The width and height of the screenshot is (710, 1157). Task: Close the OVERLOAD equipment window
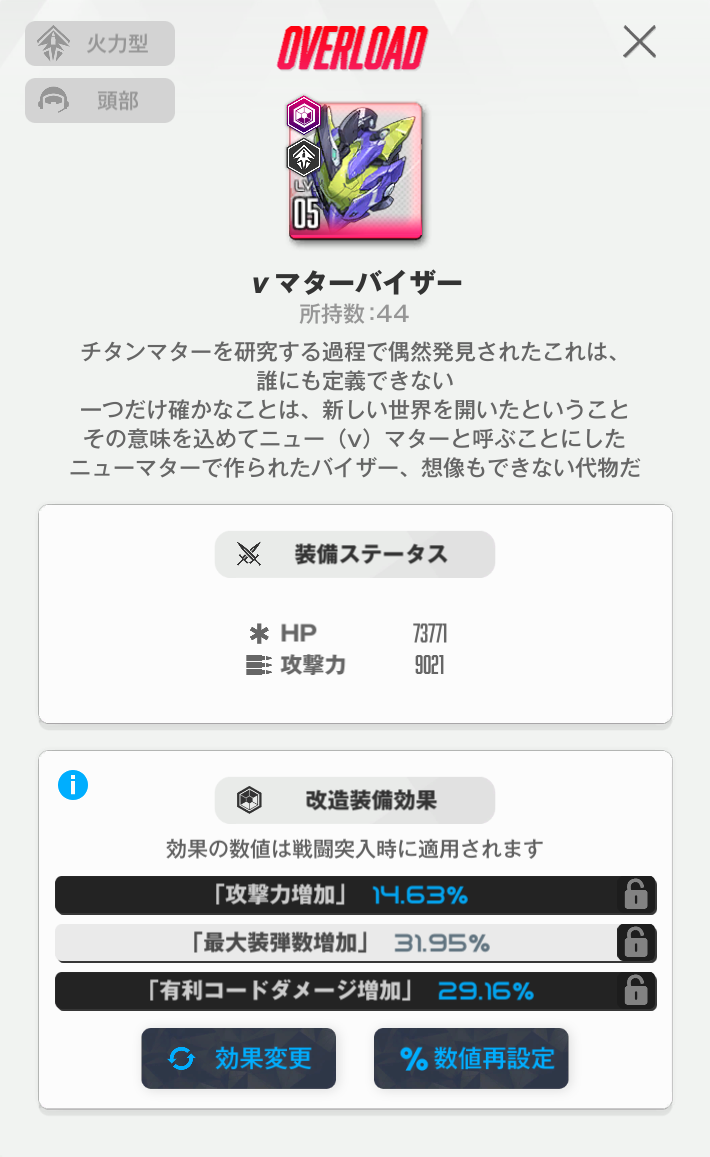tap(639, 41)
